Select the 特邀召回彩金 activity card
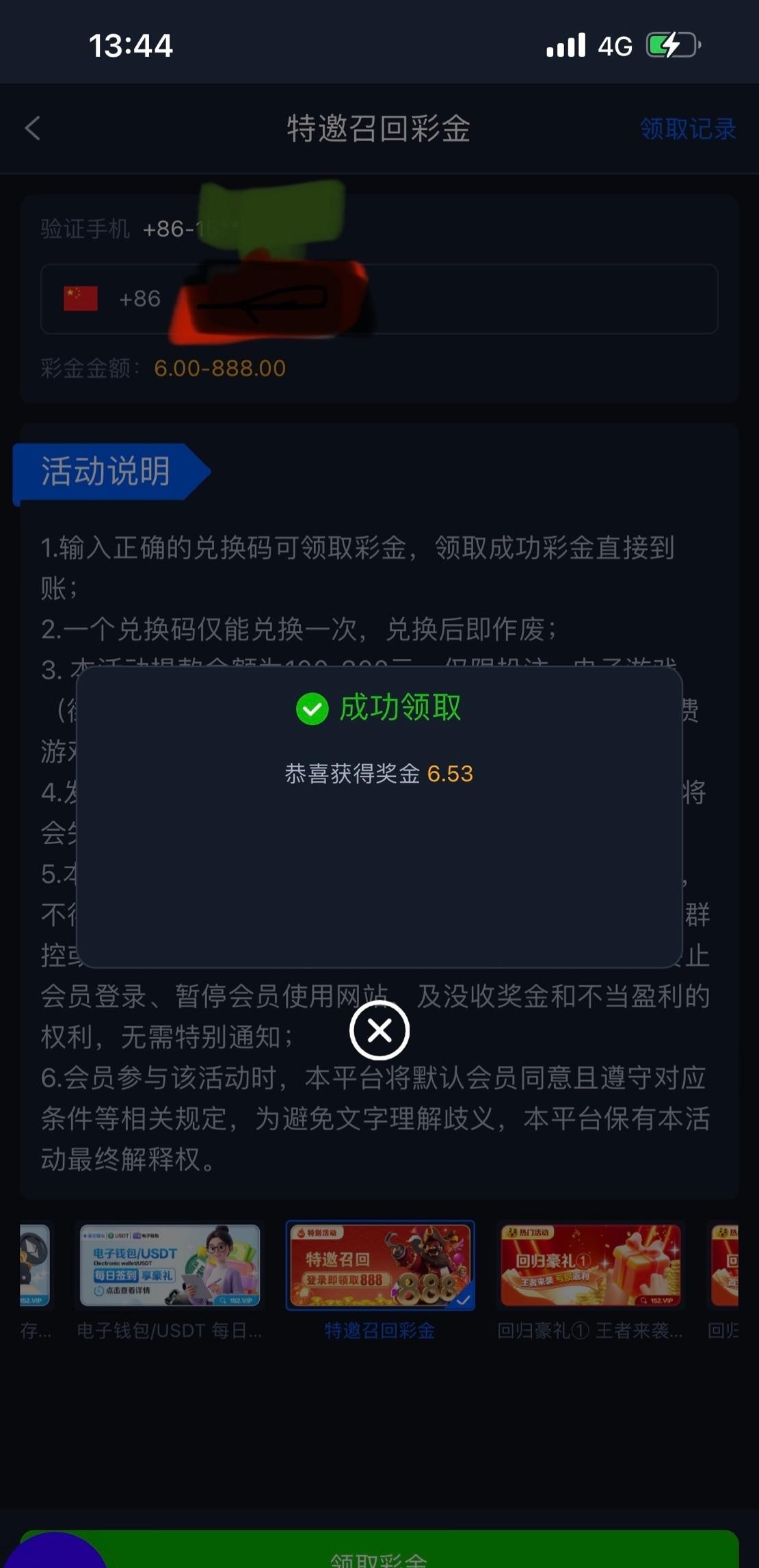The width and height of the screenshot is (759, 1568). pyautogui.click(x=379, y=1266)
